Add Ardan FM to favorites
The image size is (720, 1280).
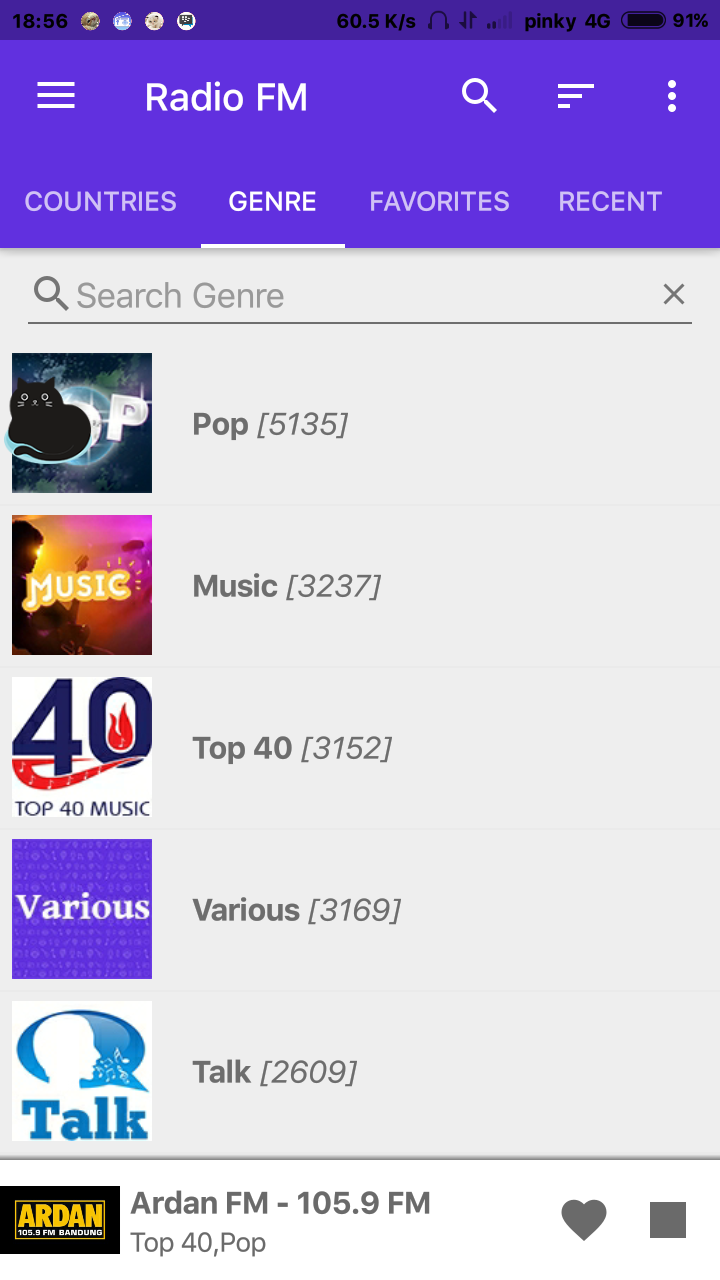tap(583, 1220)
